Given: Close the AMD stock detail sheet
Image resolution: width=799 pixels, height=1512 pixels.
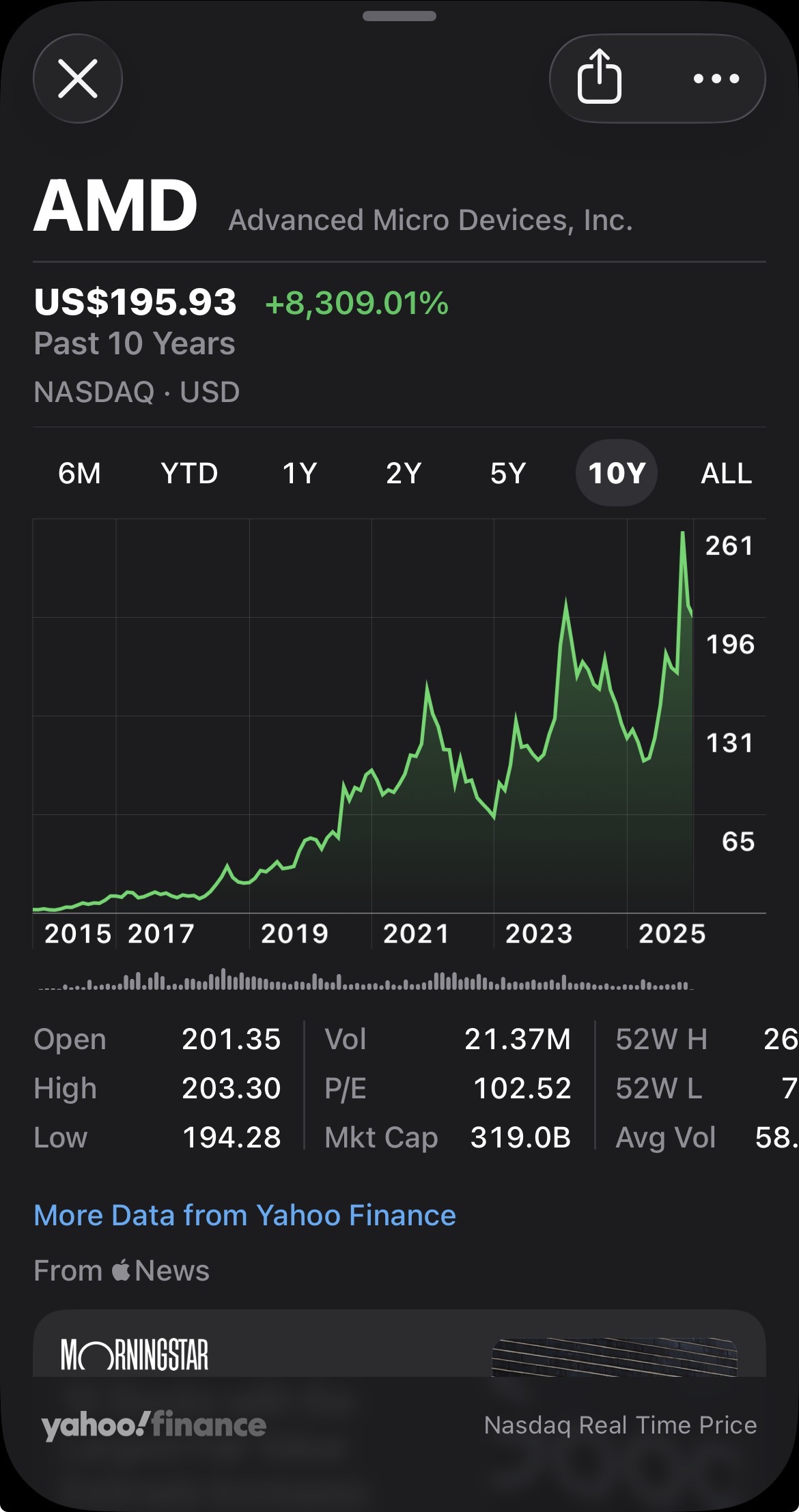Looking at the screenshot, I should click(x=78, y=79).
